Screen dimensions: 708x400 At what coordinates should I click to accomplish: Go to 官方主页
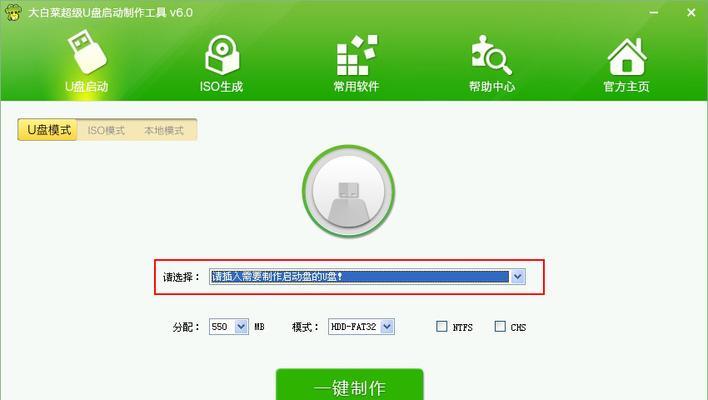pyautogui.click(x=626, y=63)
